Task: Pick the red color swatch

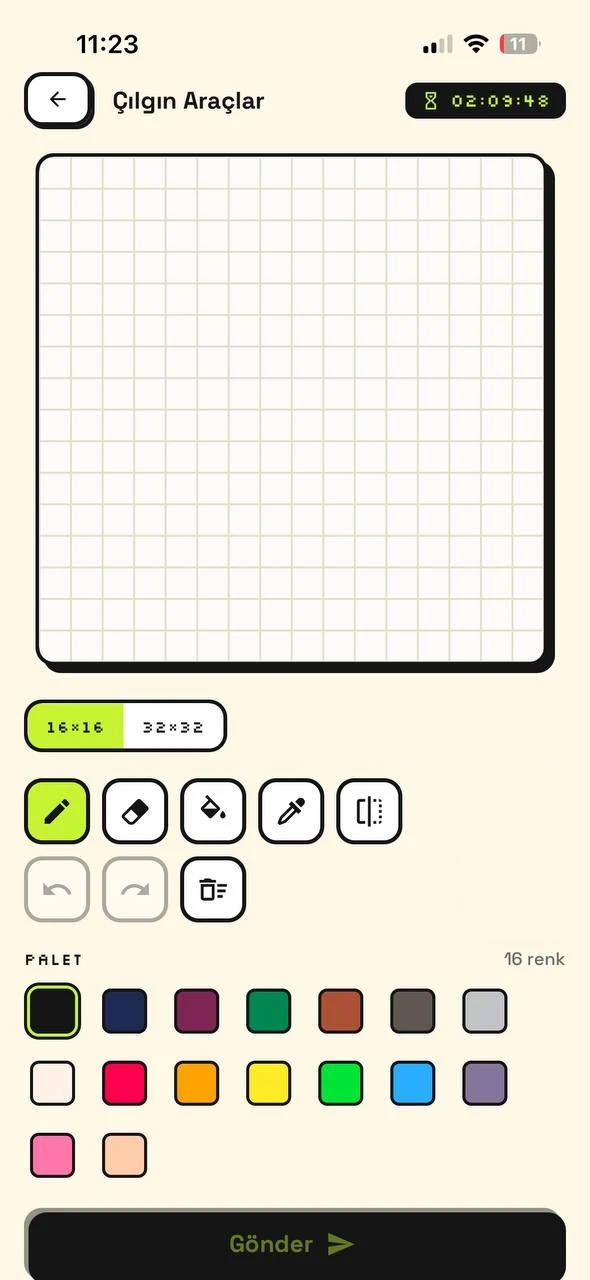Action: 125,1083
